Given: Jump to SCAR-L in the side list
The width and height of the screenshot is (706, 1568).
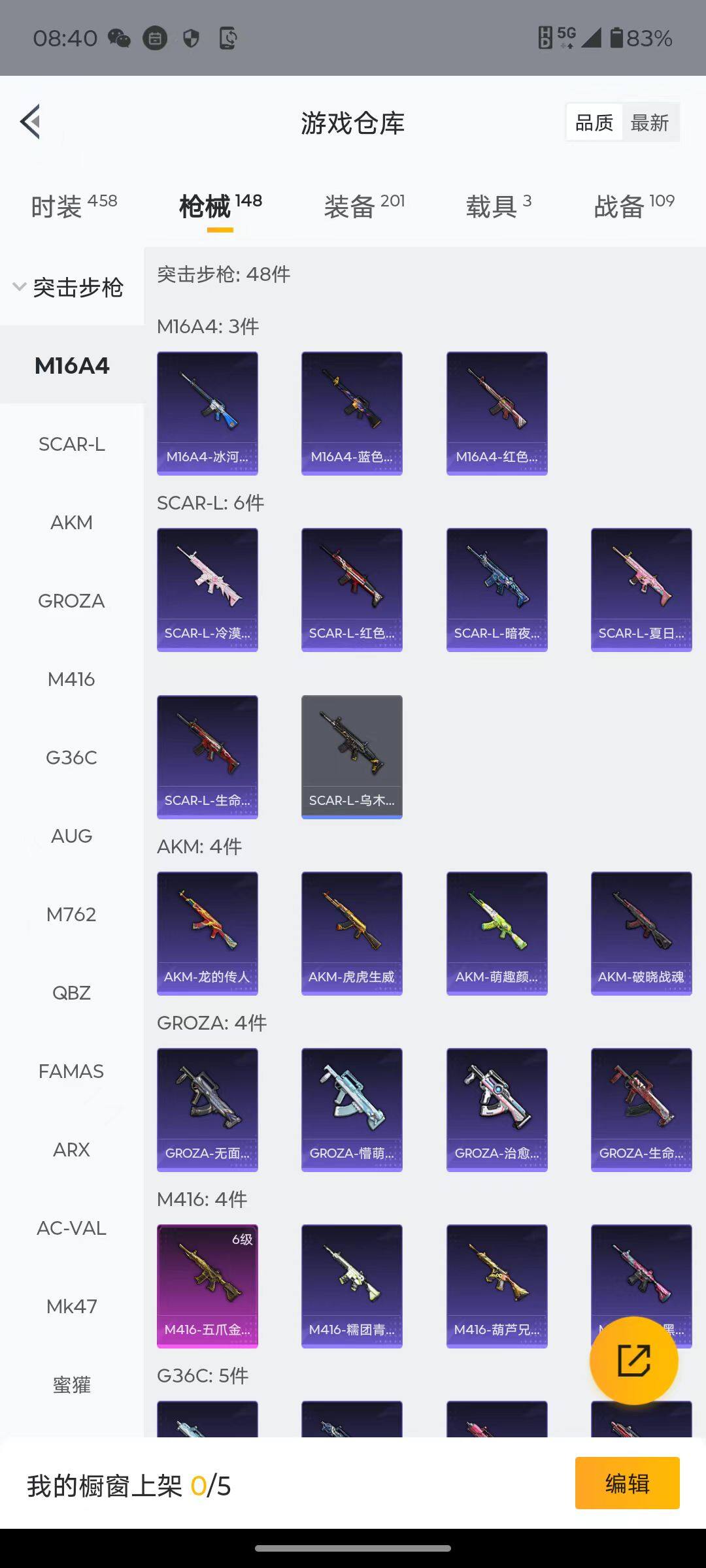Looking at the screenshot, I should pos(71,444).
